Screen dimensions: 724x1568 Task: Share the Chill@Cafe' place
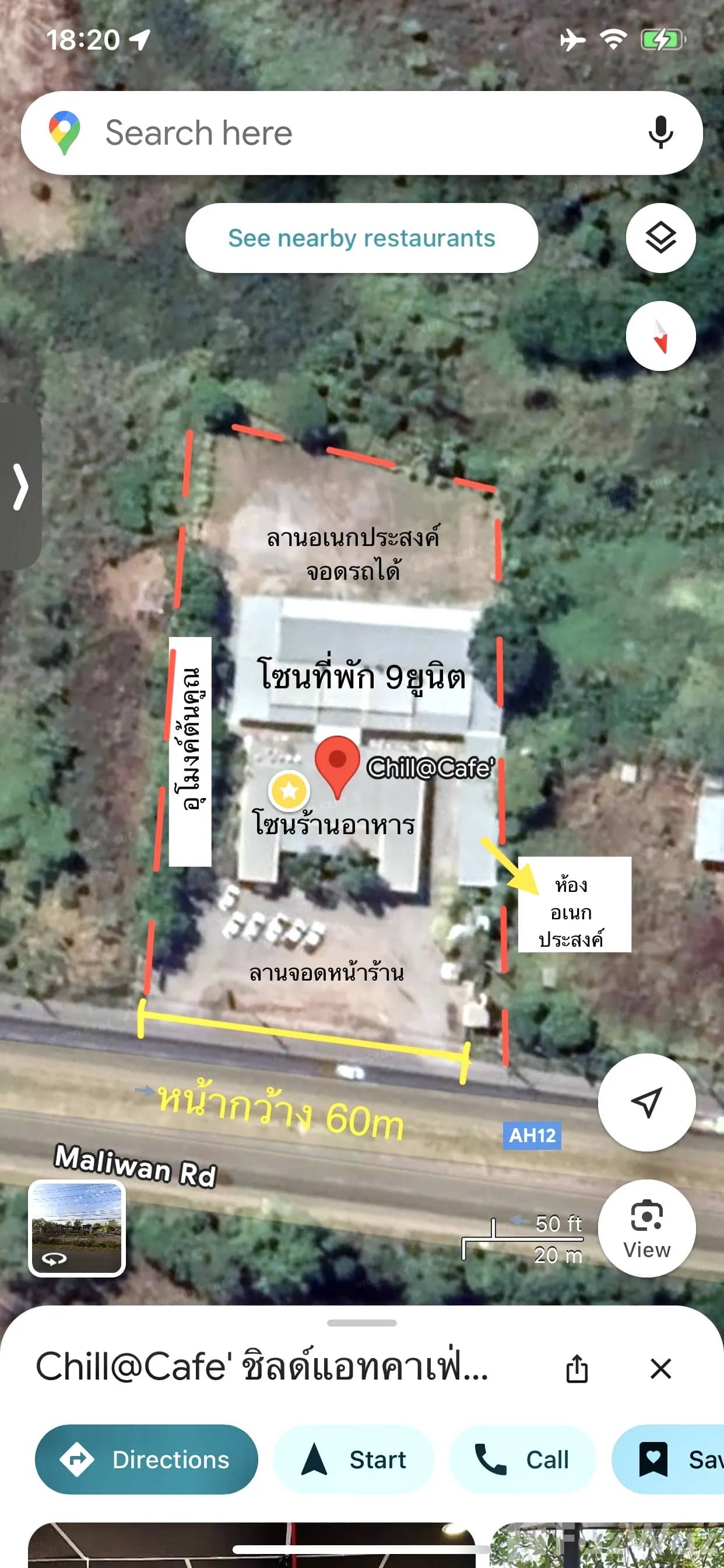577,1370
